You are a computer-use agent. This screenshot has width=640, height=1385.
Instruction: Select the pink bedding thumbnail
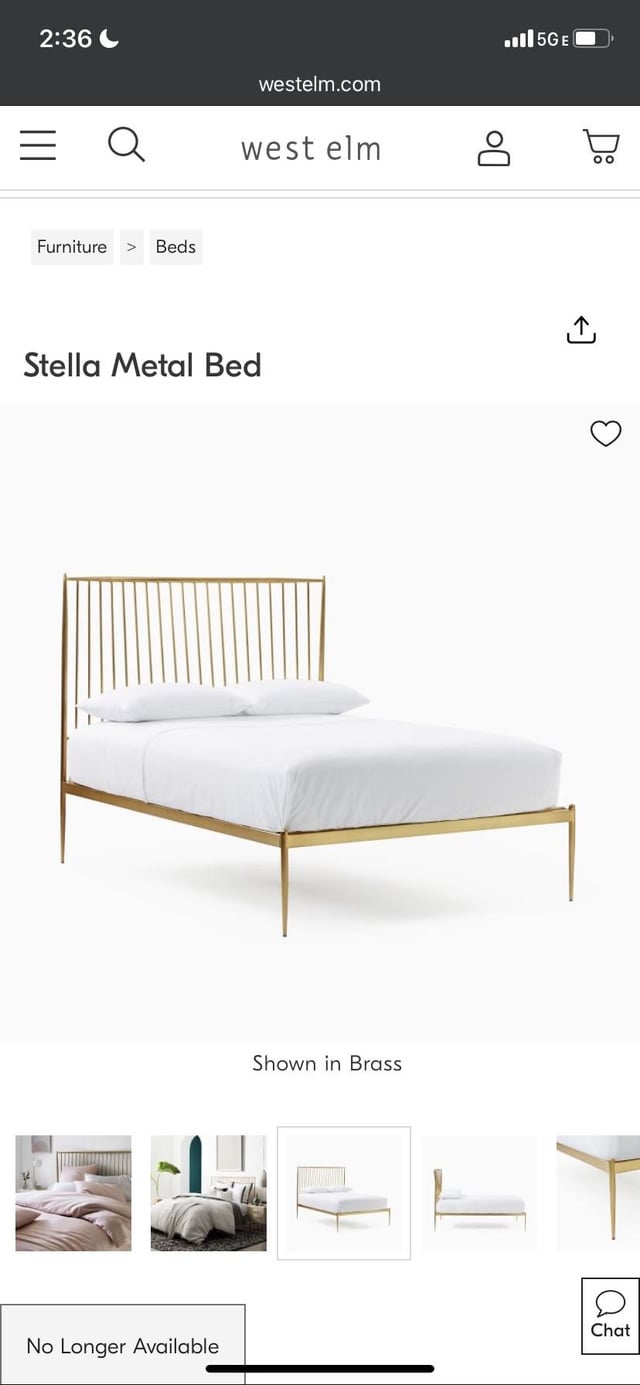(x=73, y=1193)
